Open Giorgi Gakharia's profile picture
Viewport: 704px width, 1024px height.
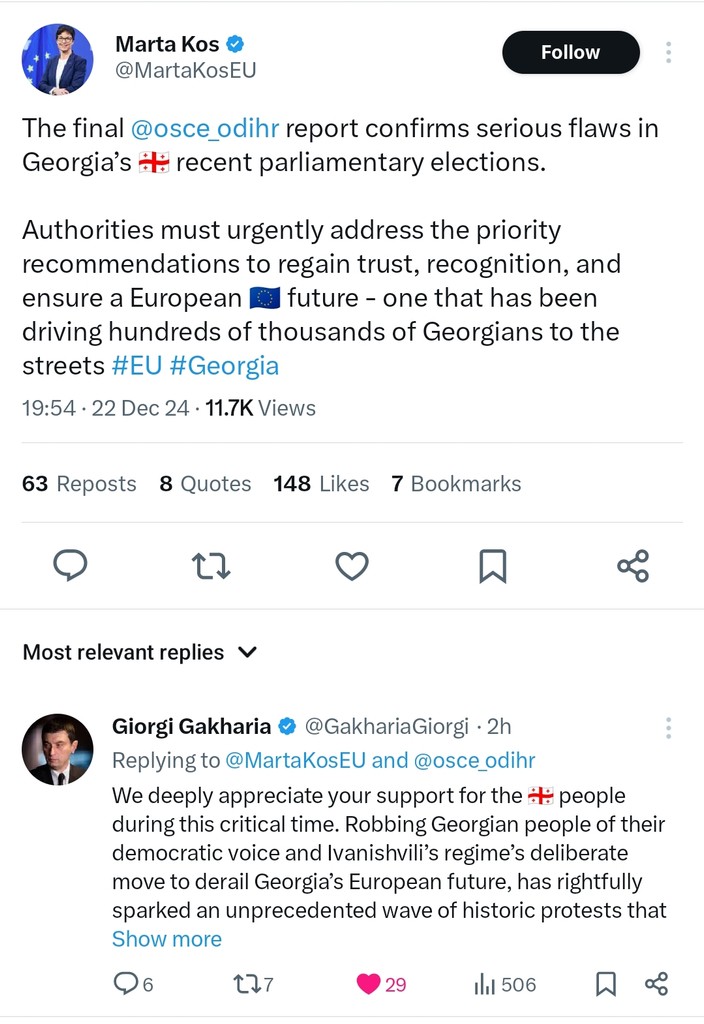click(x=57, y=749)
